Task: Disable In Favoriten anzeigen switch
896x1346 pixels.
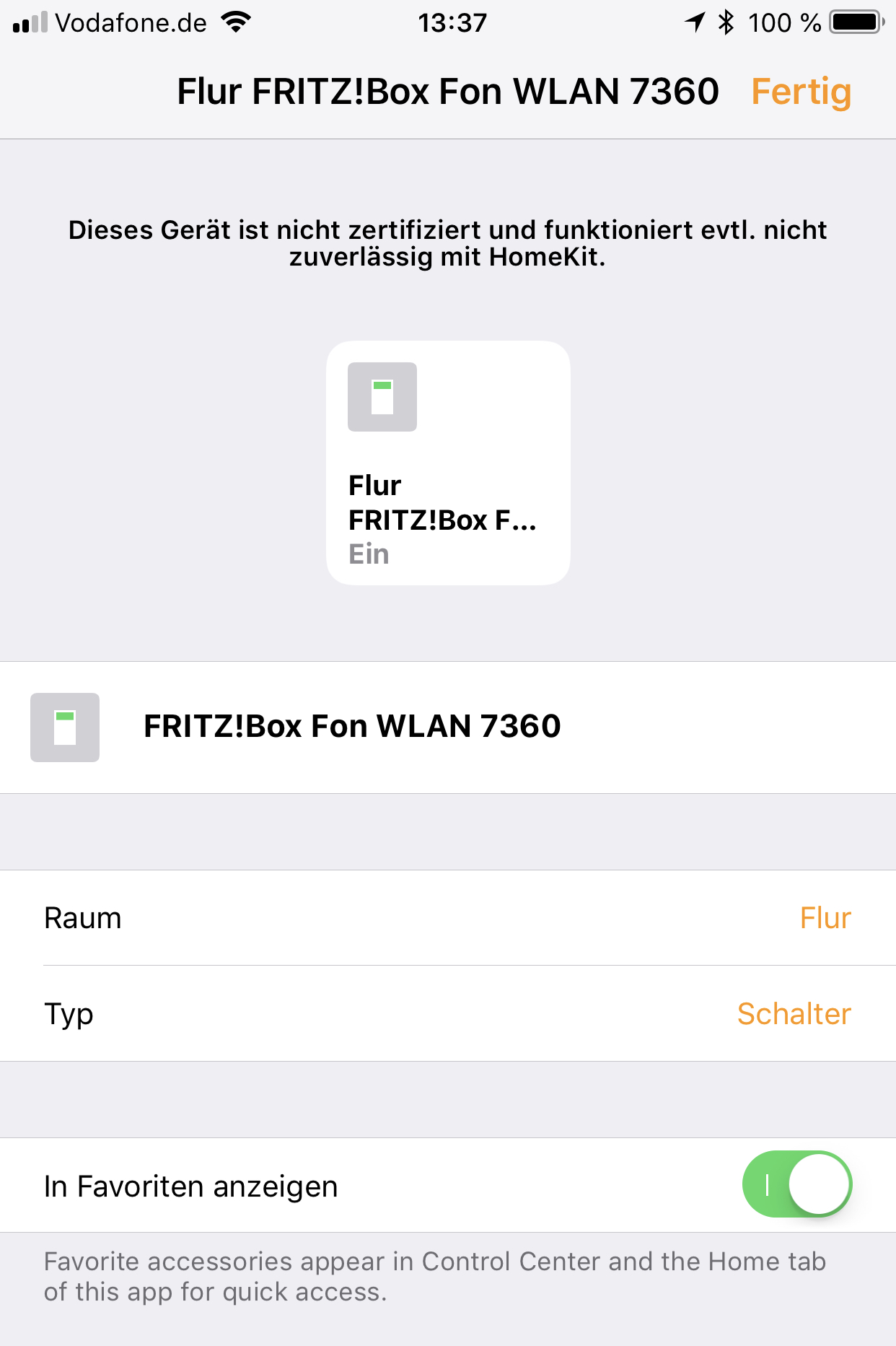Action: (x=796, y=1184)
